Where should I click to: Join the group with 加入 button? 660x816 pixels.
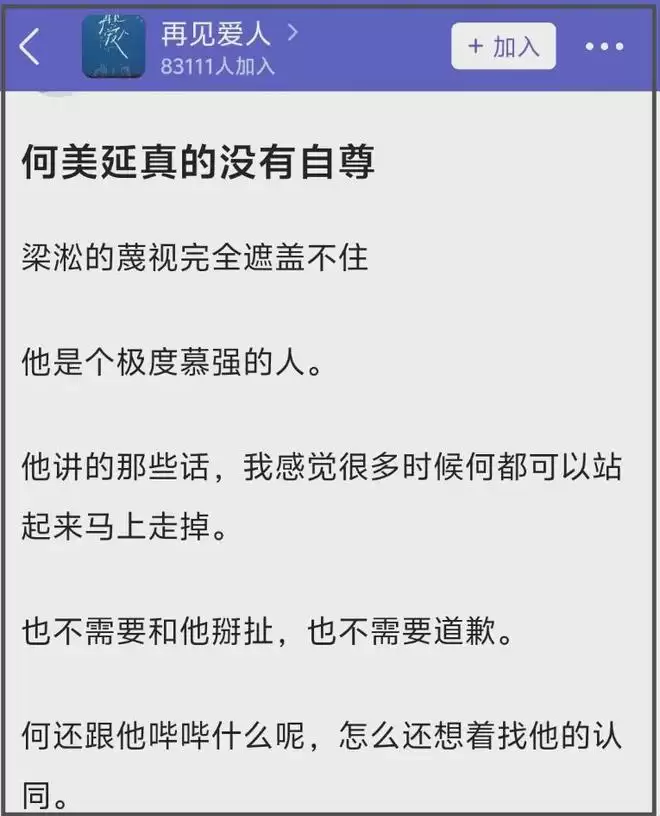[x=503, y=46]
